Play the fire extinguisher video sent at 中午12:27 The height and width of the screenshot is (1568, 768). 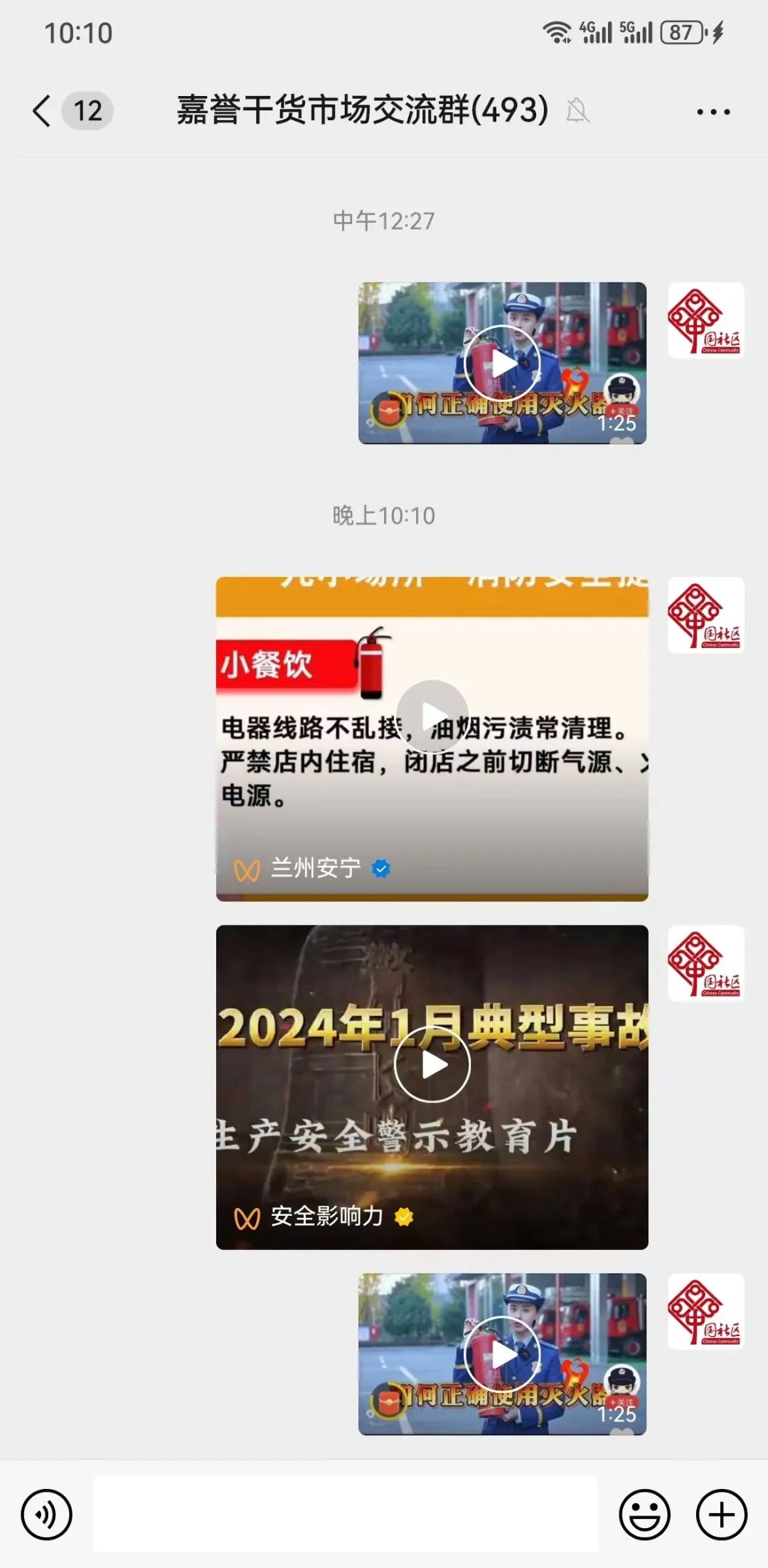[x=502, y=364]
